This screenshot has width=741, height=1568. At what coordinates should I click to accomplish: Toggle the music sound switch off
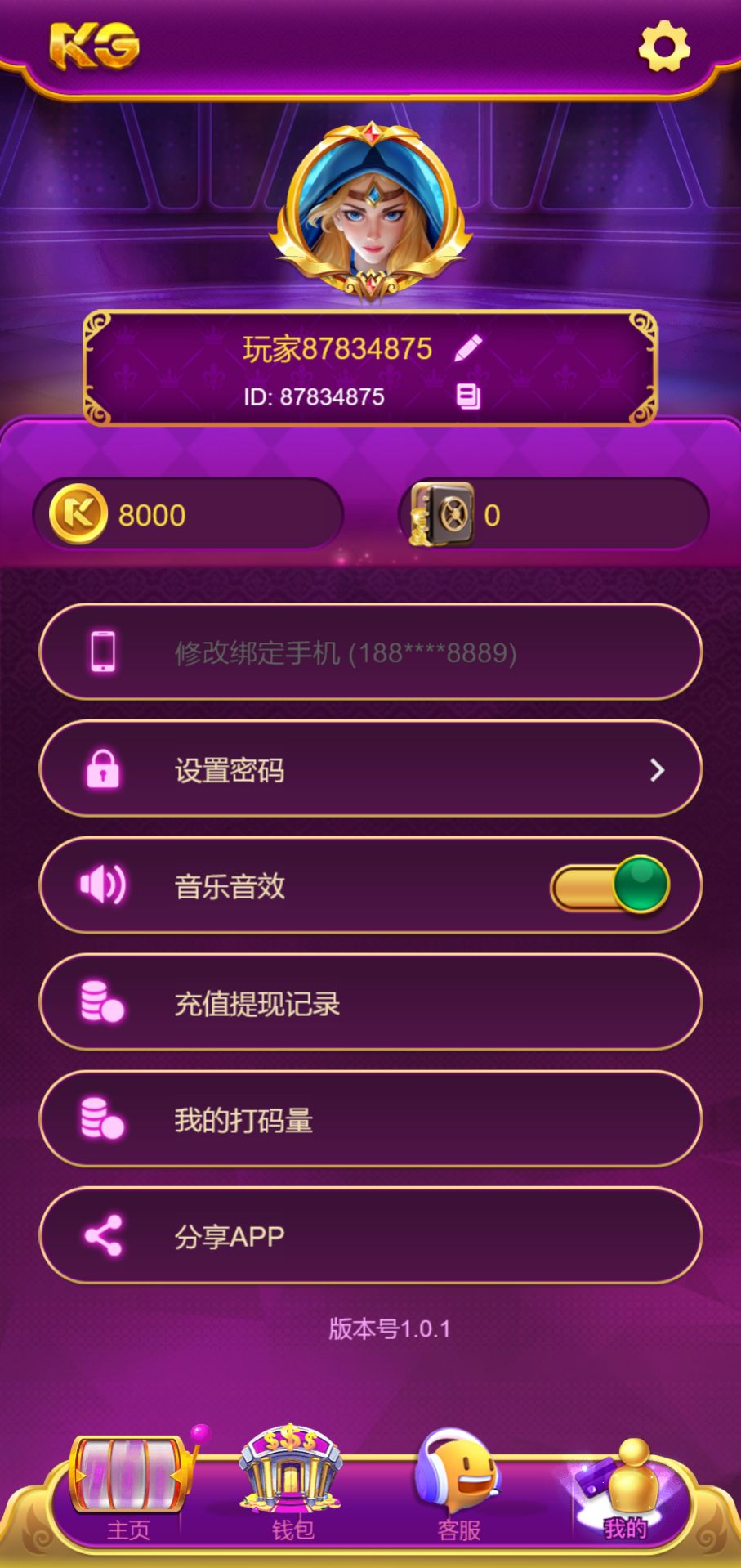[x=609, y=885]
